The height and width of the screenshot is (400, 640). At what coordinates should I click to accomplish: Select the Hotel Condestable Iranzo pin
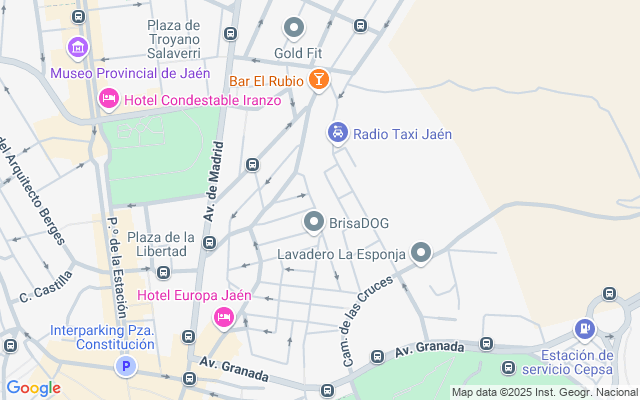(109, 98)
